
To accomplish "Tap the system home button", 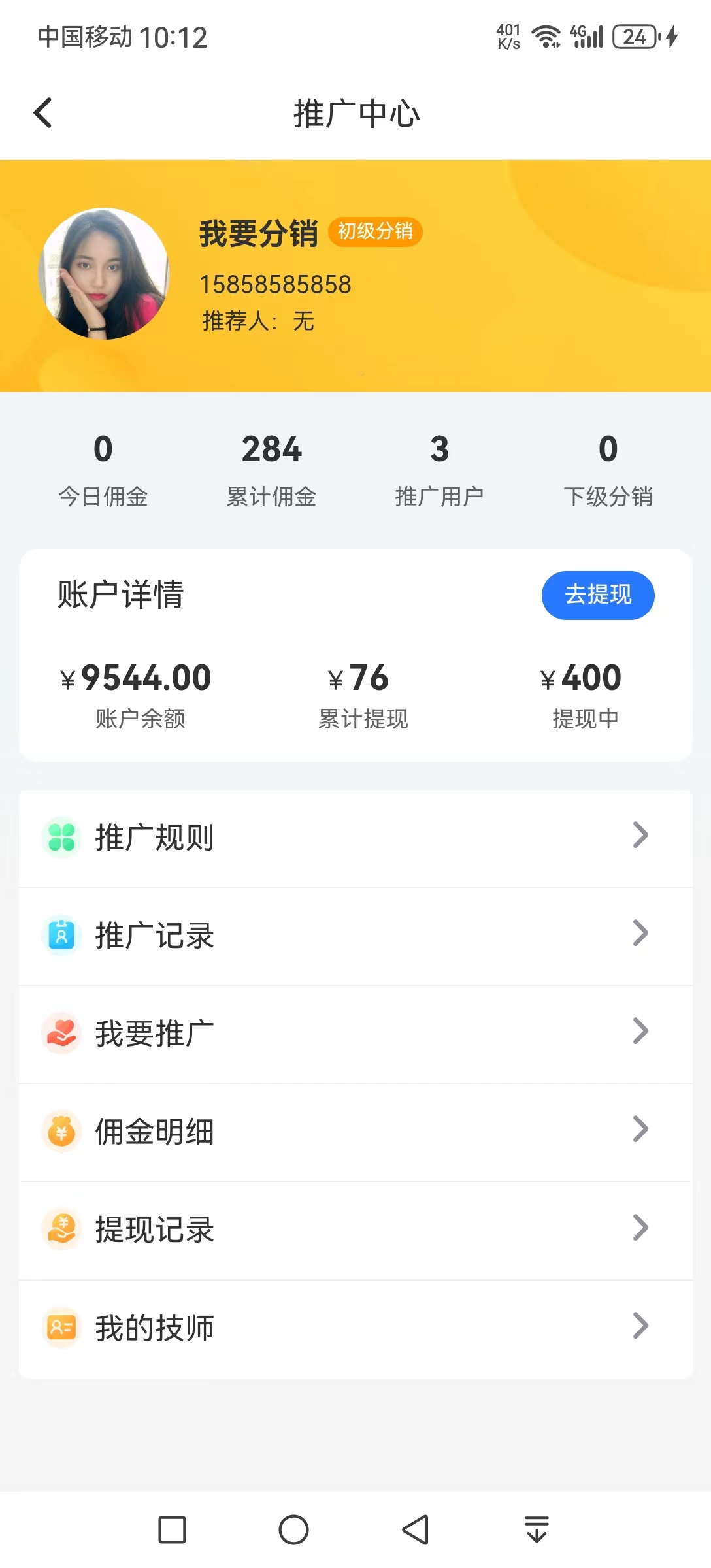I will click(x=293, y=1529).
